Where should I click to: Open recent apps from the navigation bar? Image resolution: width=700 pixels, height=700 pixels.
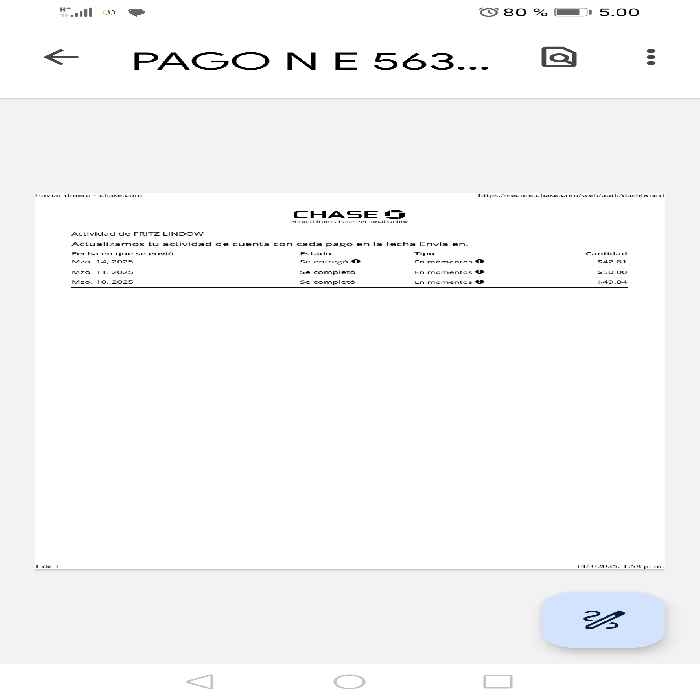coord(498,682)
